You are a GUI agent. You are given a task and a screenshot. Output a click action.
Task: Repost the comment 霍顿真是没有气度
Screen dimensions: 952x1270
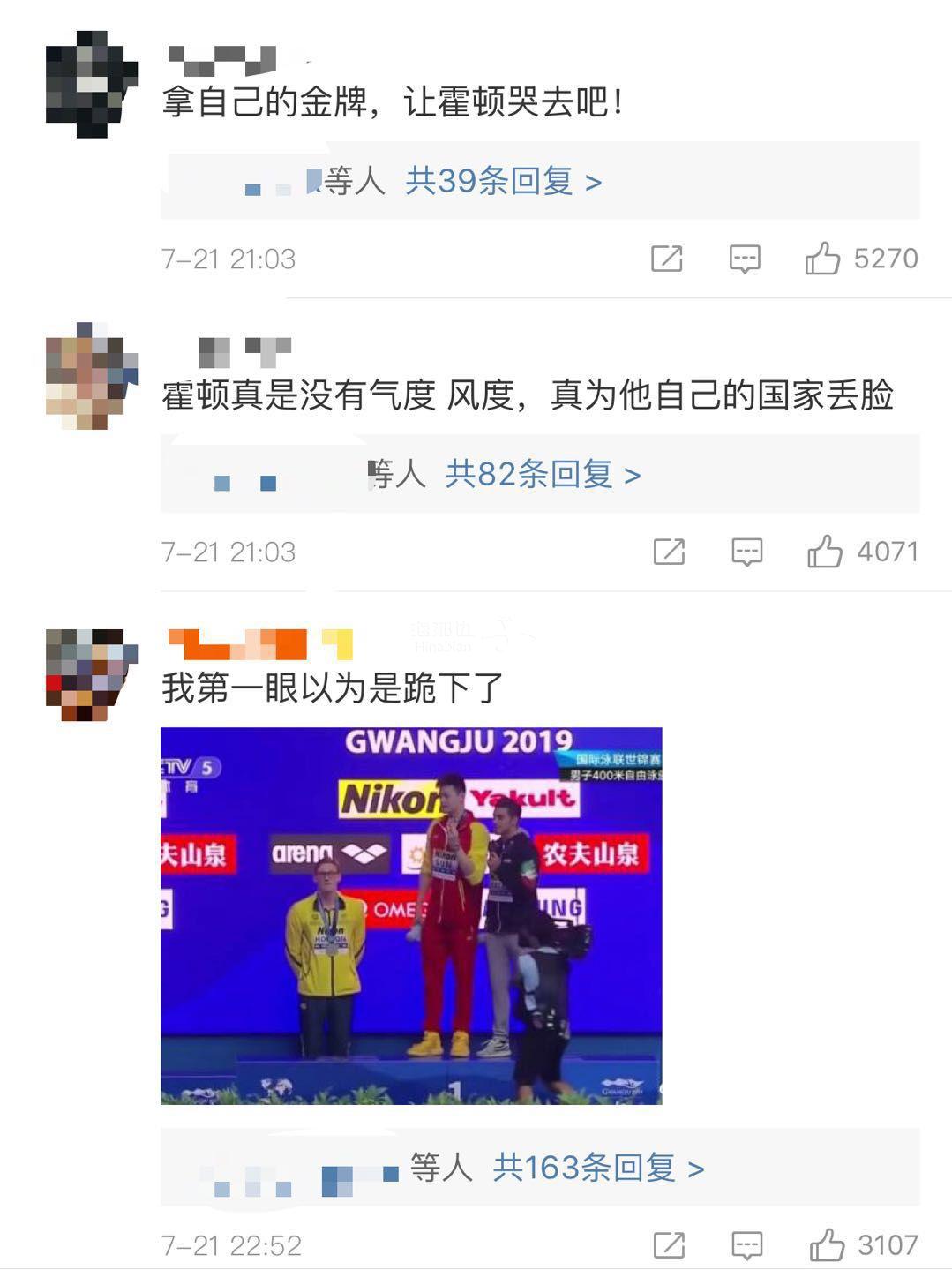tap(669, 552)
